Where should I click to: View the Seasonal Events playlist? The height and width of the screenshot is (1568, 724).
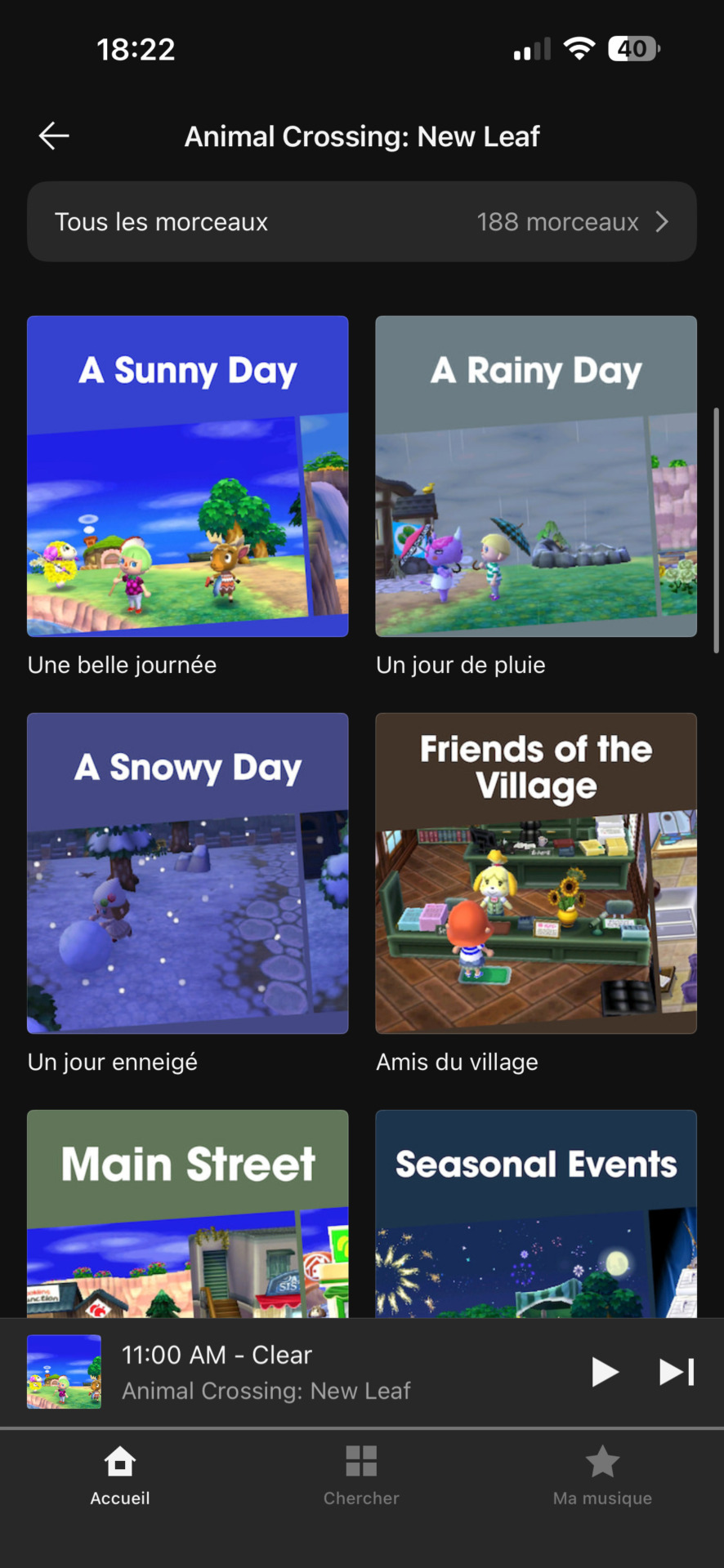[536, 1214]
